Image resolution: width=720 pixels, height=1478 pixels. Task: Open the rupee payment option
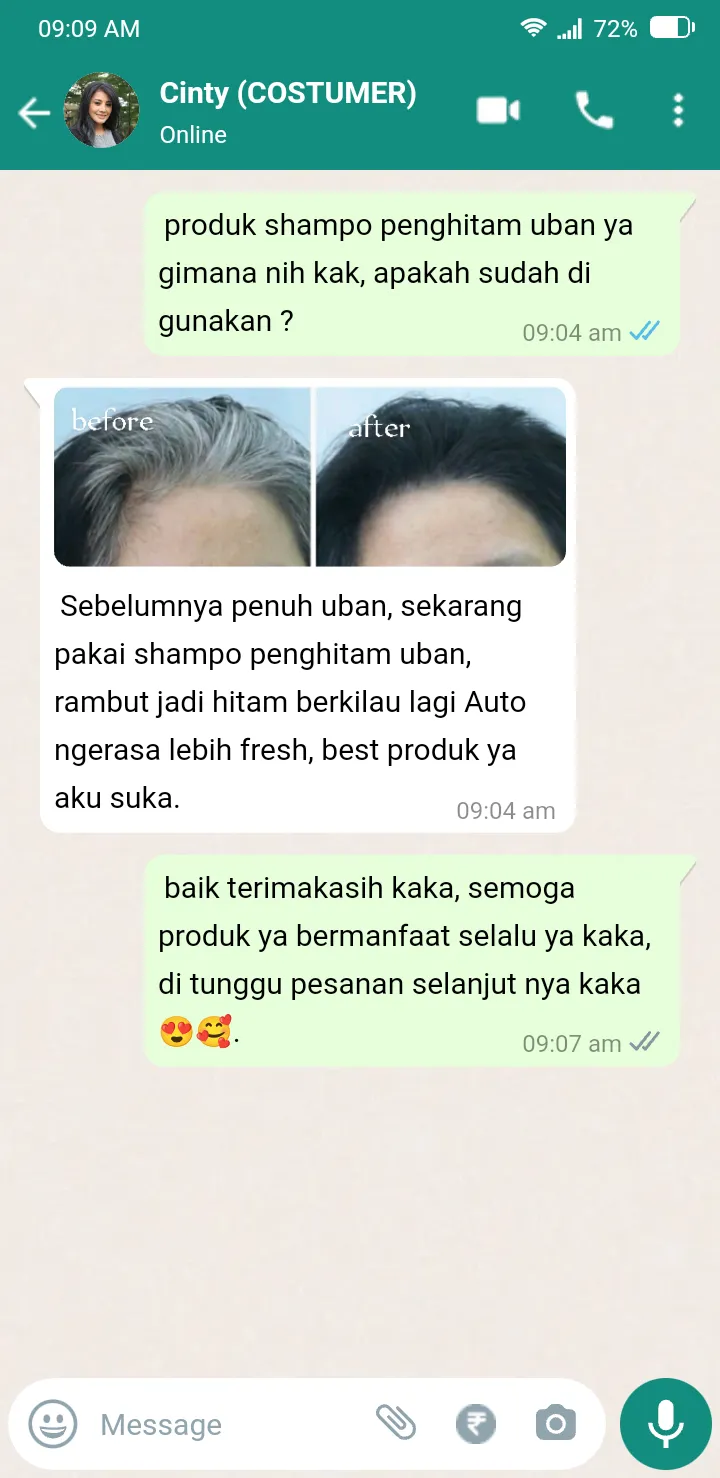coord(476,1423)
